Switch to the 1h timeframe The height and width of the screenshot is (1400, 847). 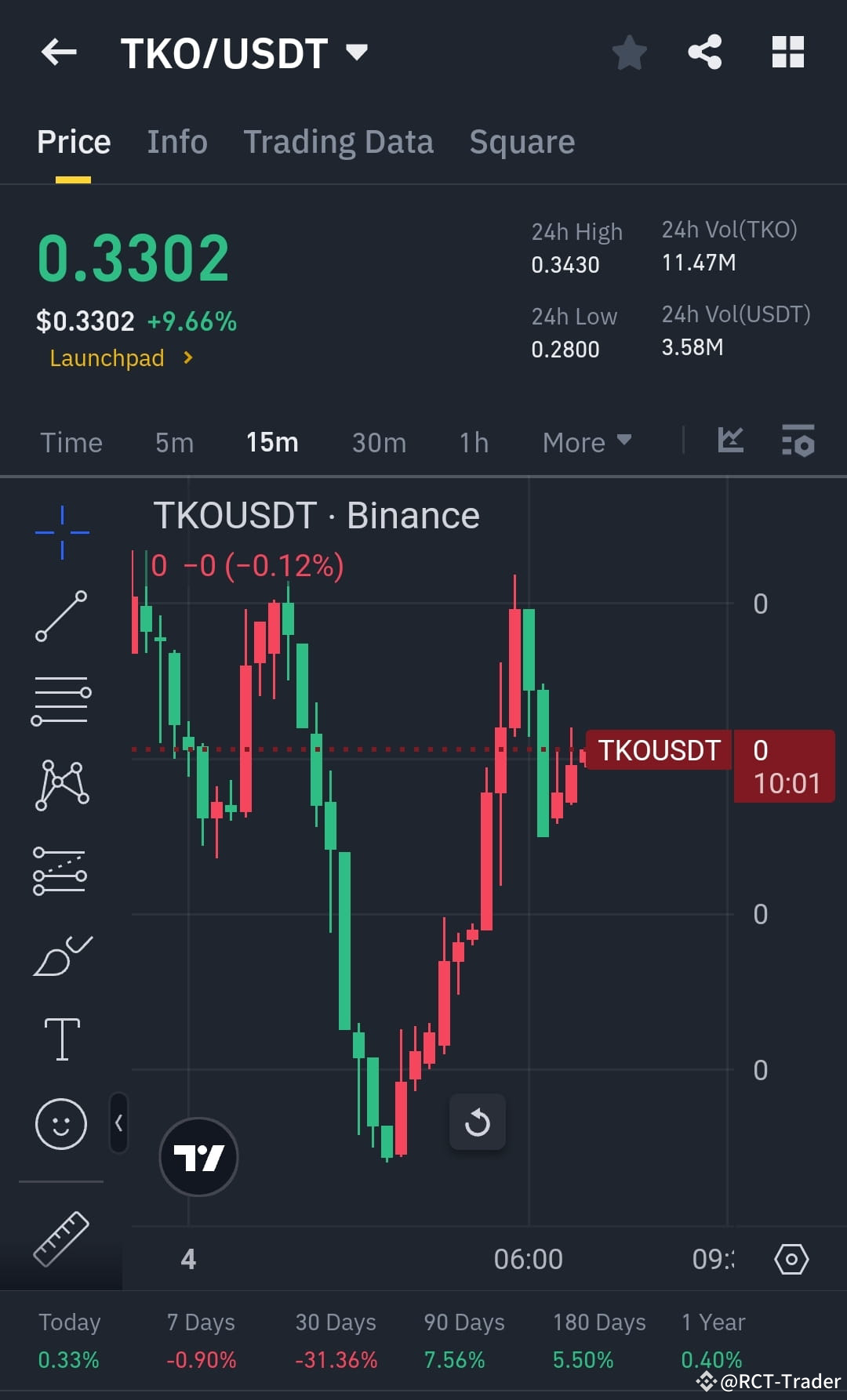[x=472, y=442]
